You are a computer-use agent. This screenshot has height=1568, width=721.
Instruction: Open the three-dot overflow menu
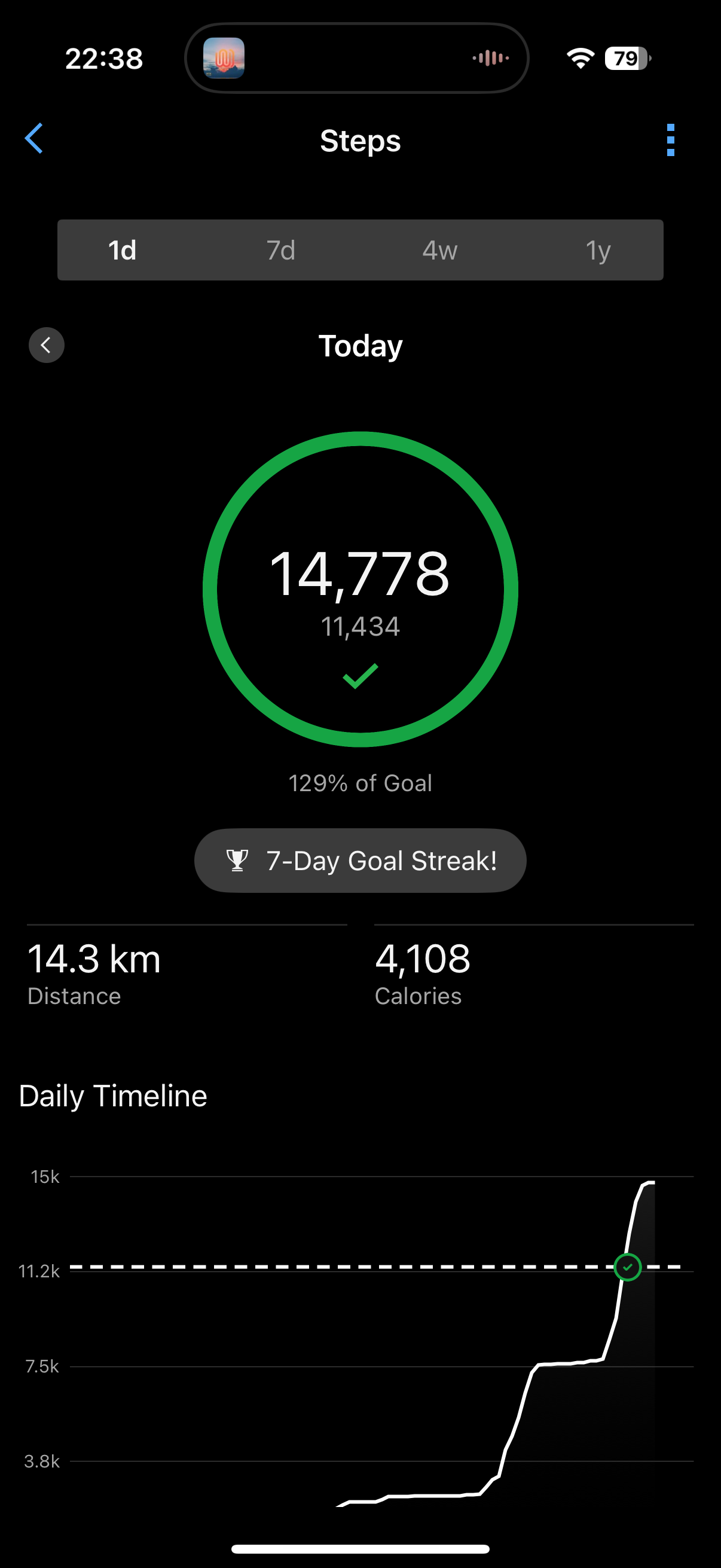click(x=671, y=140)
